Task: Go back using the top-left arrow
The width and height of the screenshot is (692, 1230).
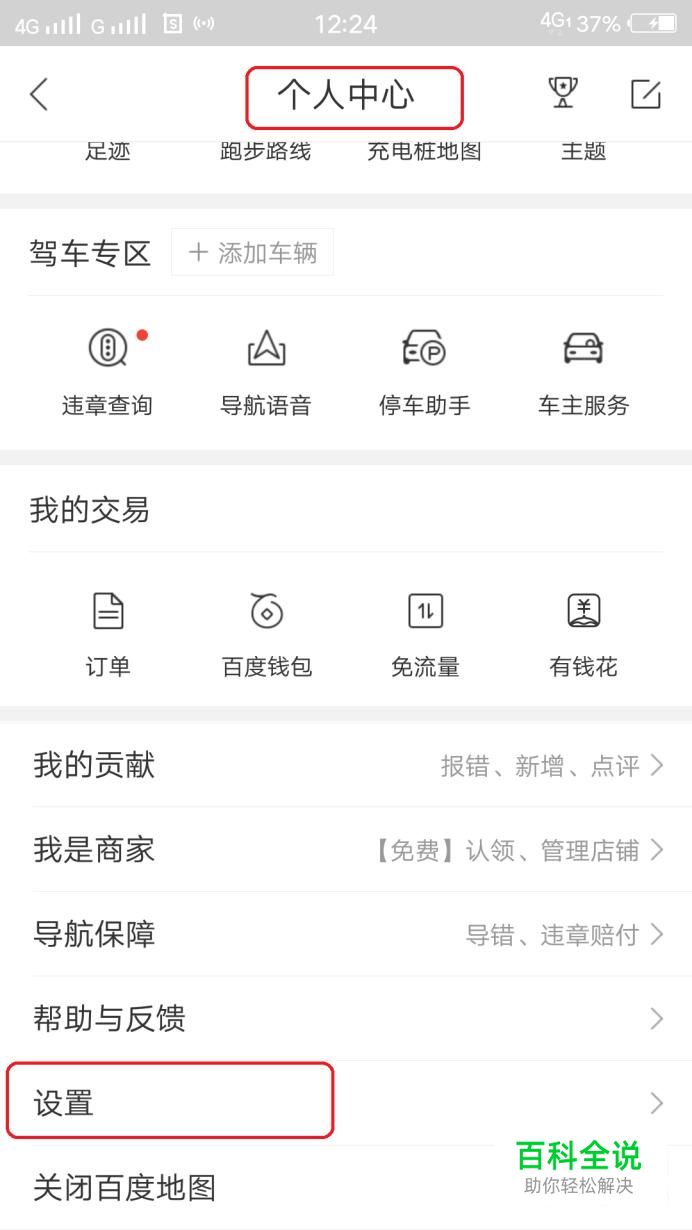Action: pyautogui.click(x=39, y=95)
